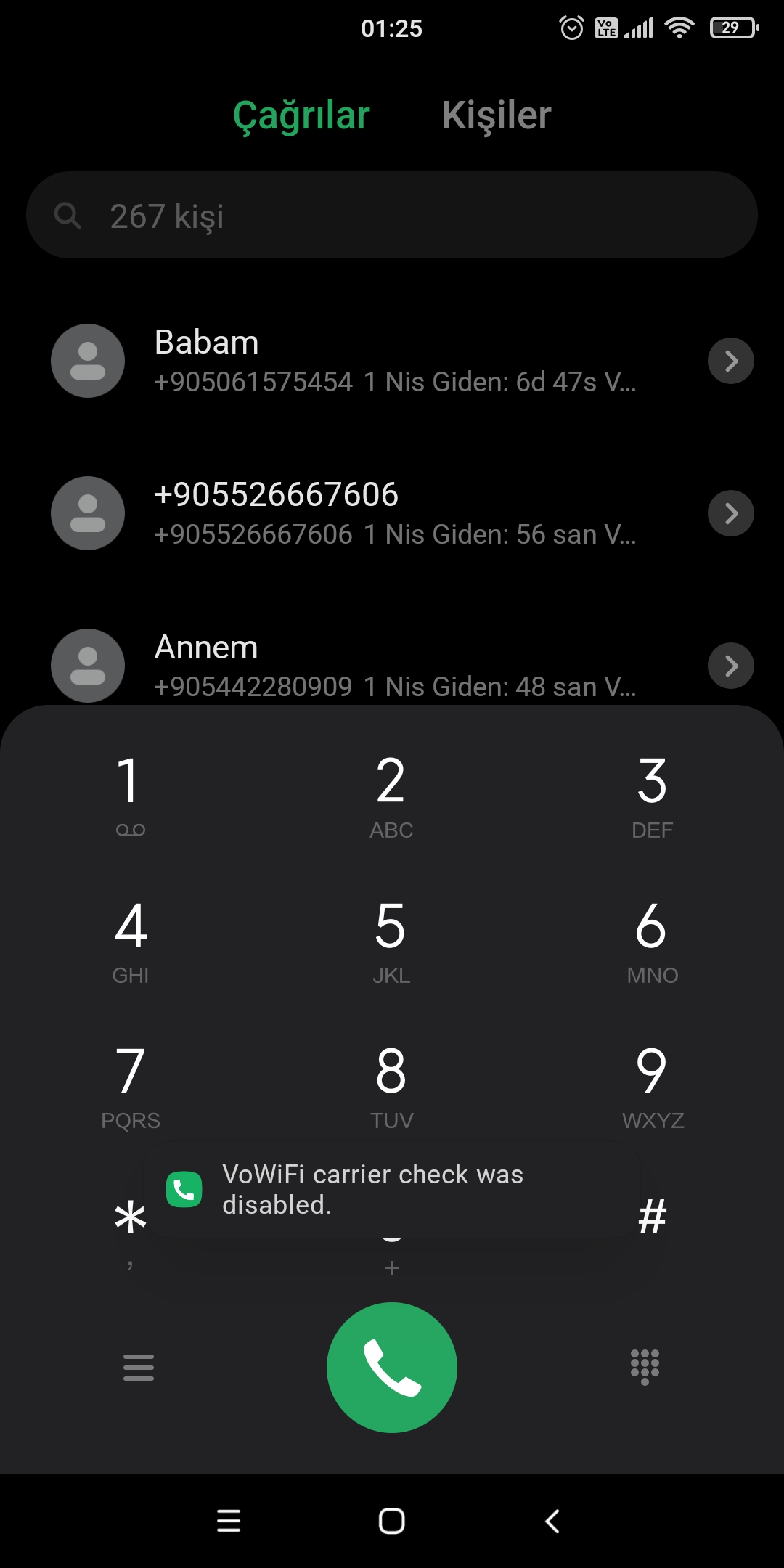Go back using the system back button

552,1521
